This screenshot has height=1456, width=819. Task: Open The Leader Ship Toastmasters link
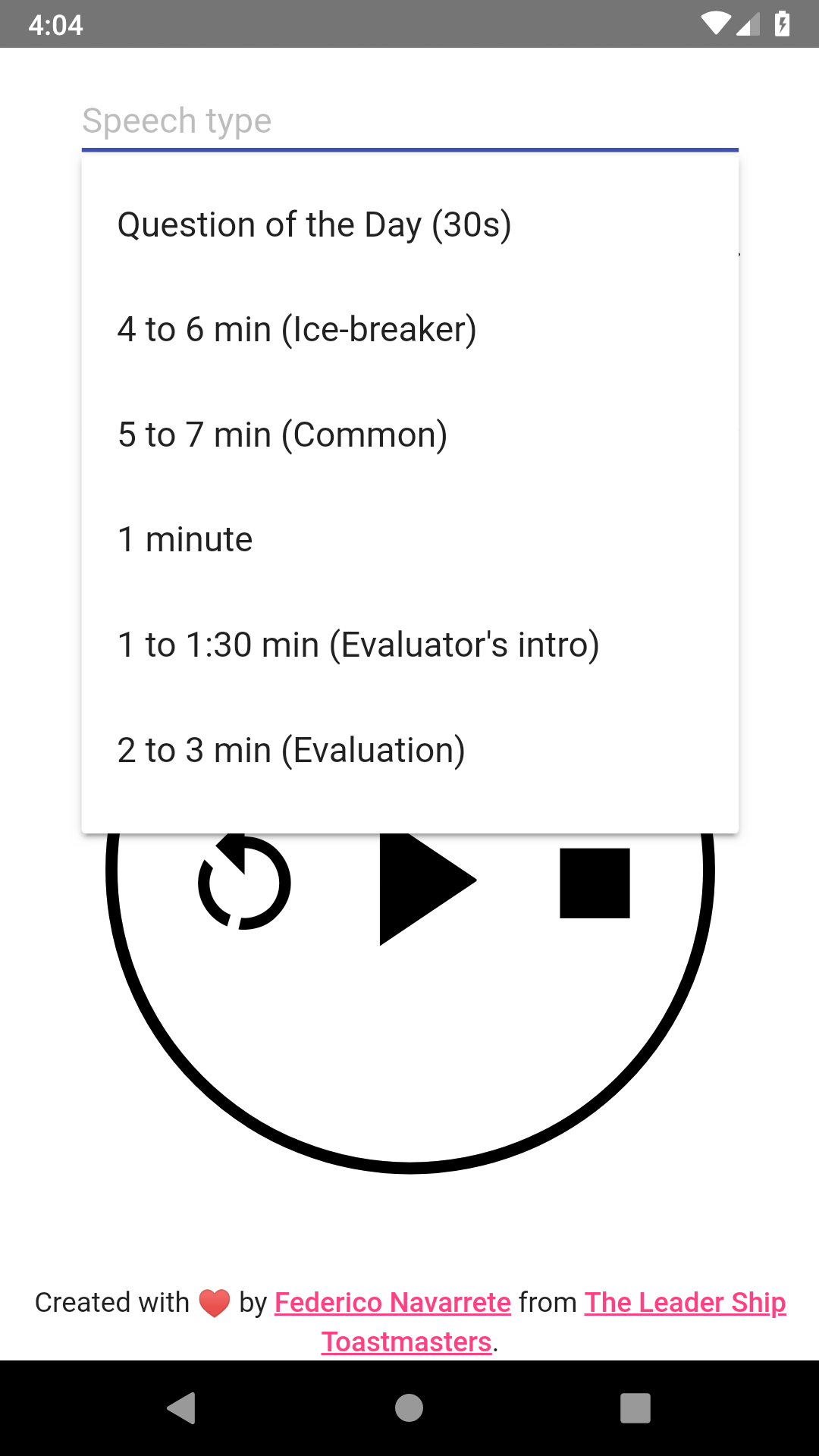(685, 1301)
